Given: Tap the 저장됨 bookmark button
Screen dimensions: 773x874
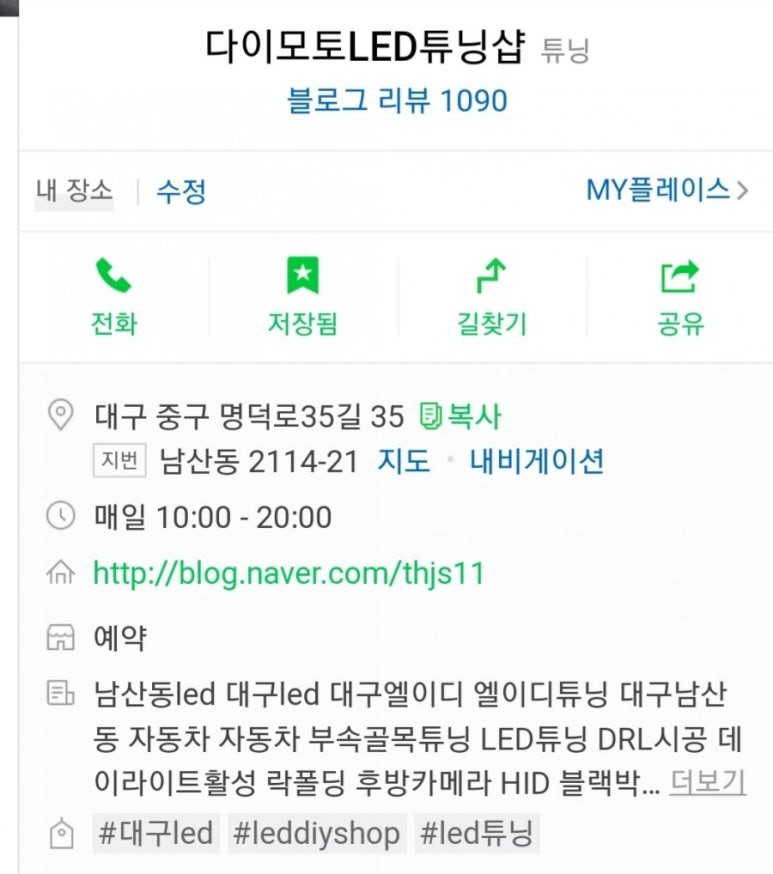Looking at the screenshot, I should [x=302, y=297].
